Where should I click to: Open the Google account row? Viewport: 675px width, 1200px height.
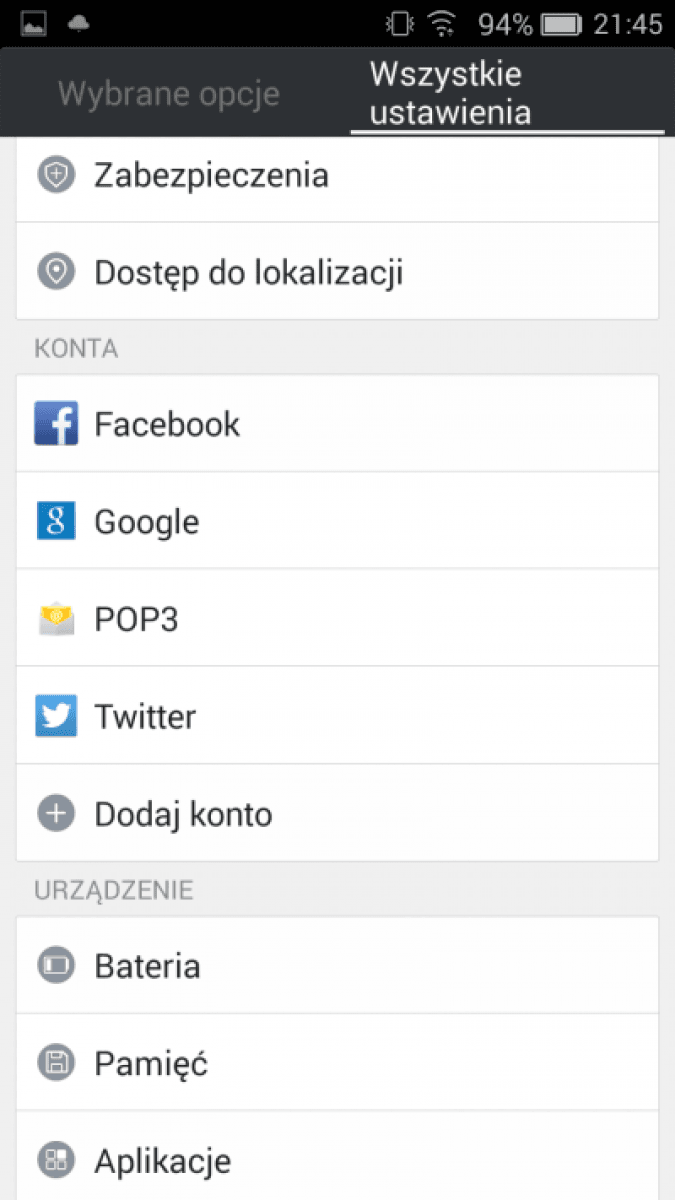[337, 521]
